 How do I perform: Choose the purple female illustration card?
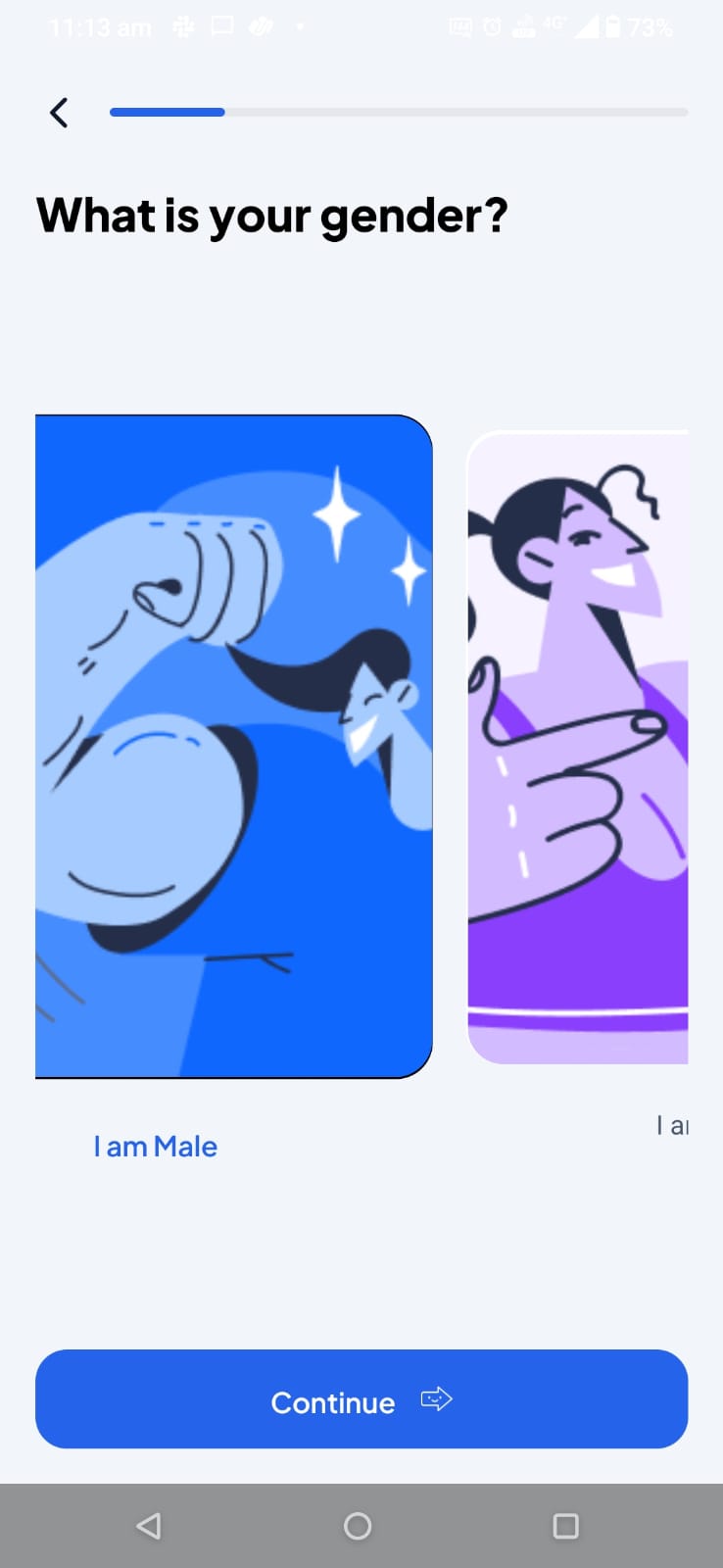pos(578,747)
